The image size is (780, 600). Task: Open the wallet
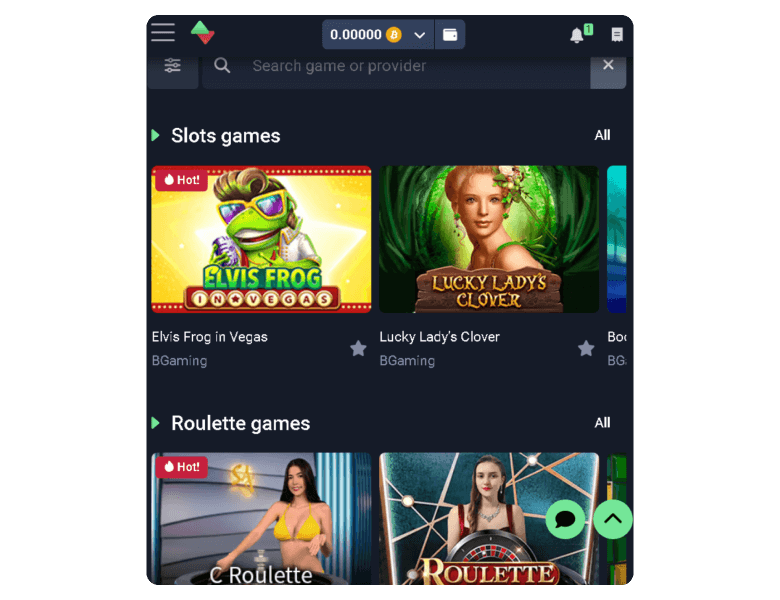tap(450, 35)
